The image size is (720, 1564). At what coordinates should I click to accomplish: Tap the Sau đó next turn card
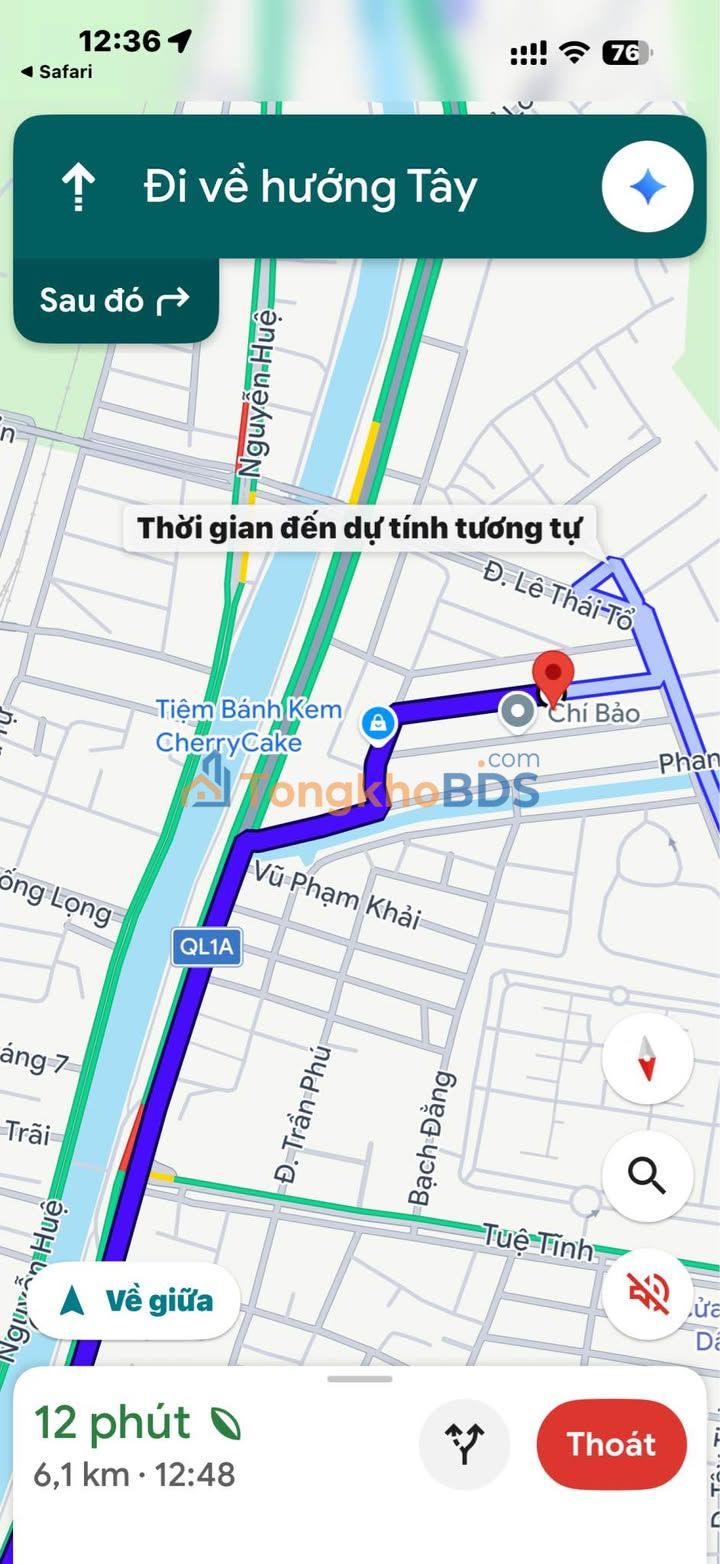(116, 300)
